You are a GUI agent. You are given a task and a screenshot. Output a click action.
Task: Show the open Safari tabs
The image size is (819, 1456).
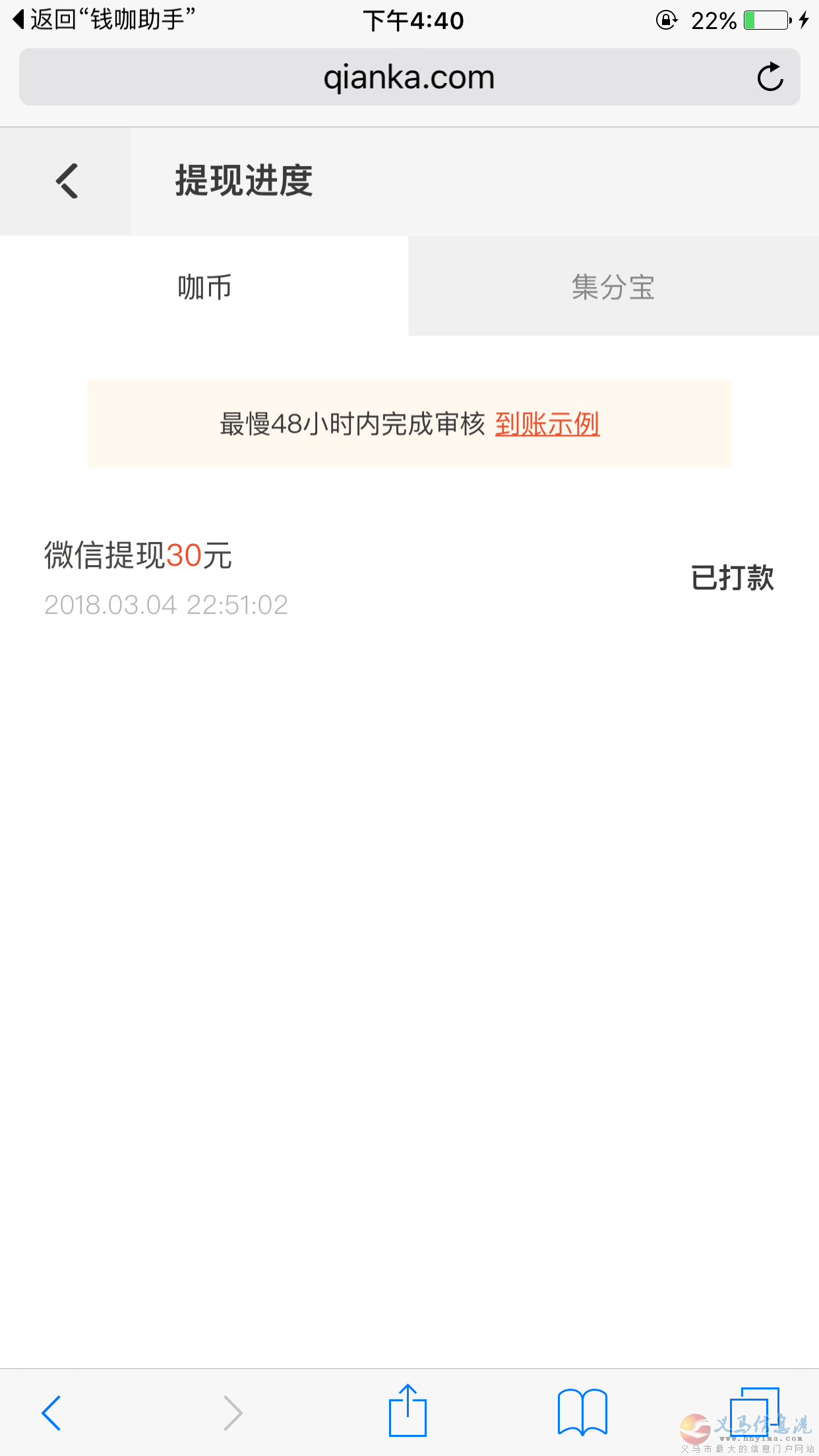(x=754, y=1411)
